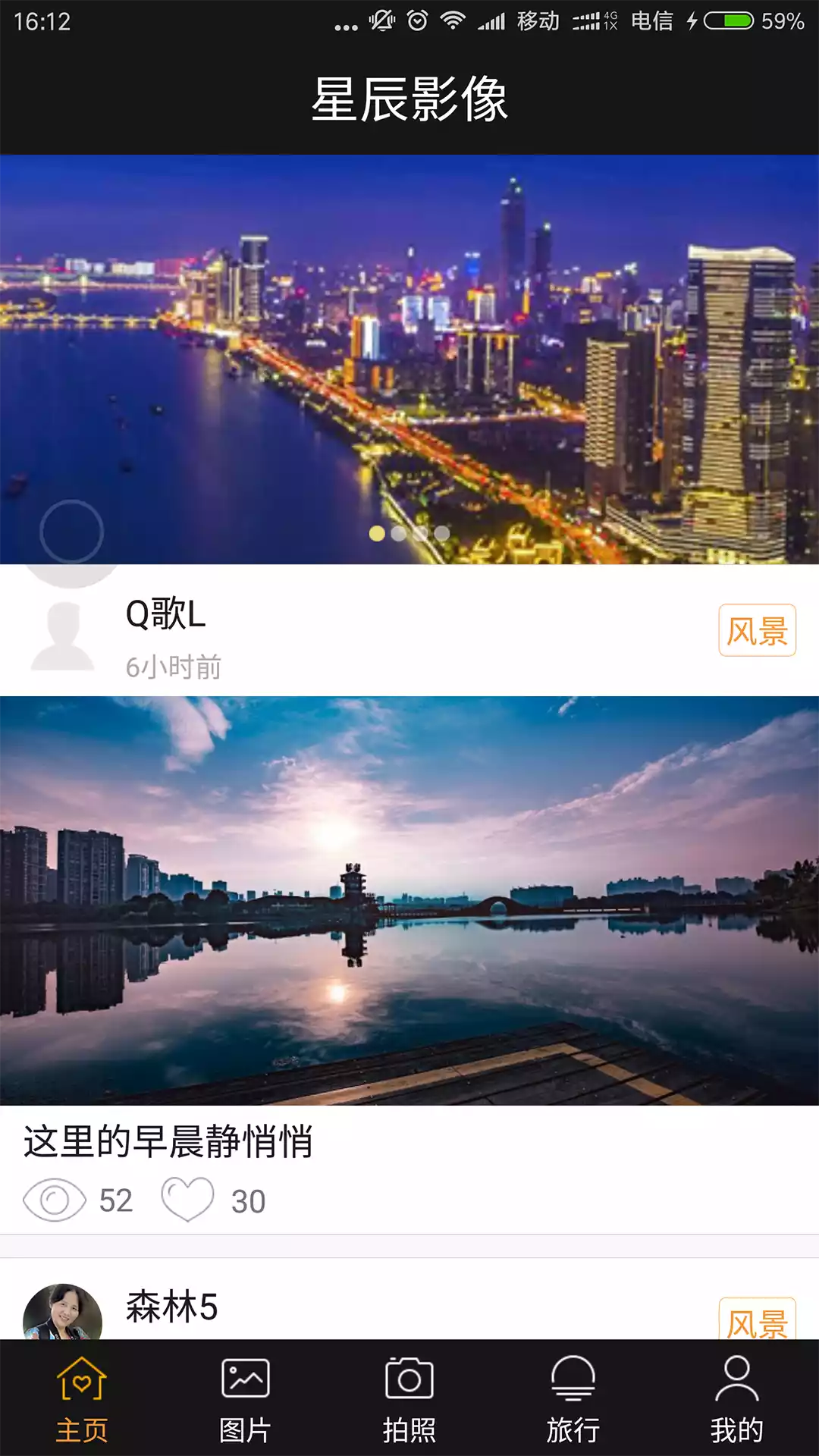Screen dimensions: 819x1456
Task: Tap the 旅行 travel bell icon
Action: tap(573, 1382)
